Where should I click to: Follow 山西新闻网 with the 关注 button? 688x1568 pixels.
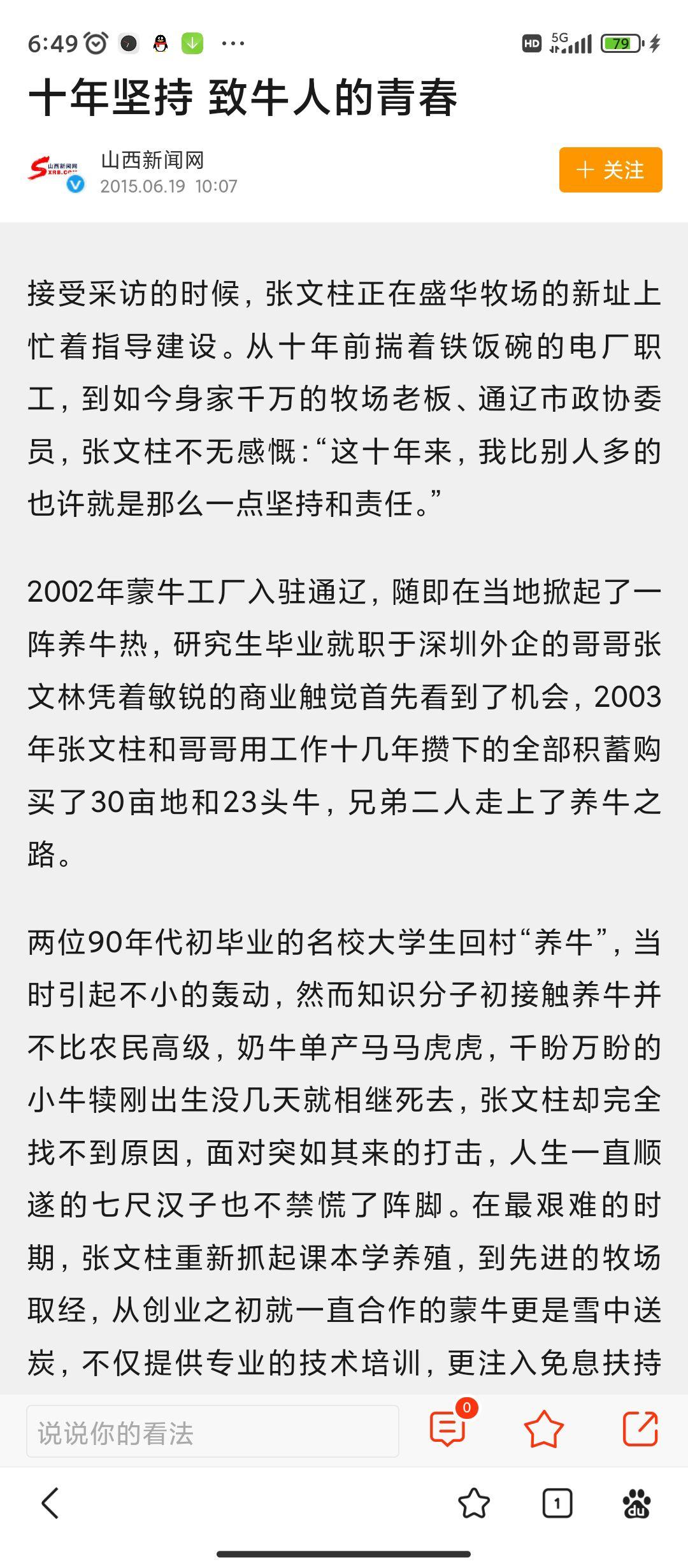(x=610, y=170)
